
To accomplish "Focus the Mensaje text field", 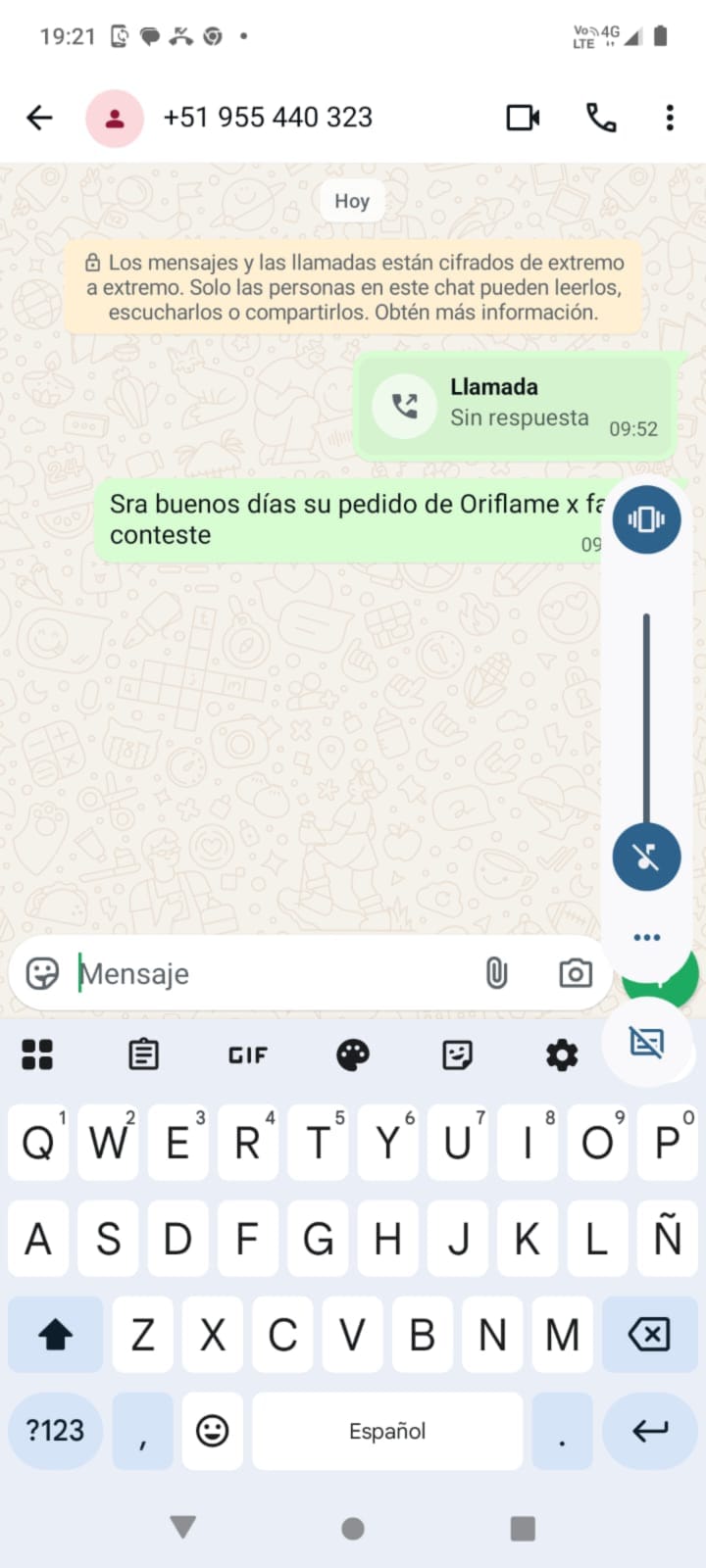I will (x=275, y=974).
